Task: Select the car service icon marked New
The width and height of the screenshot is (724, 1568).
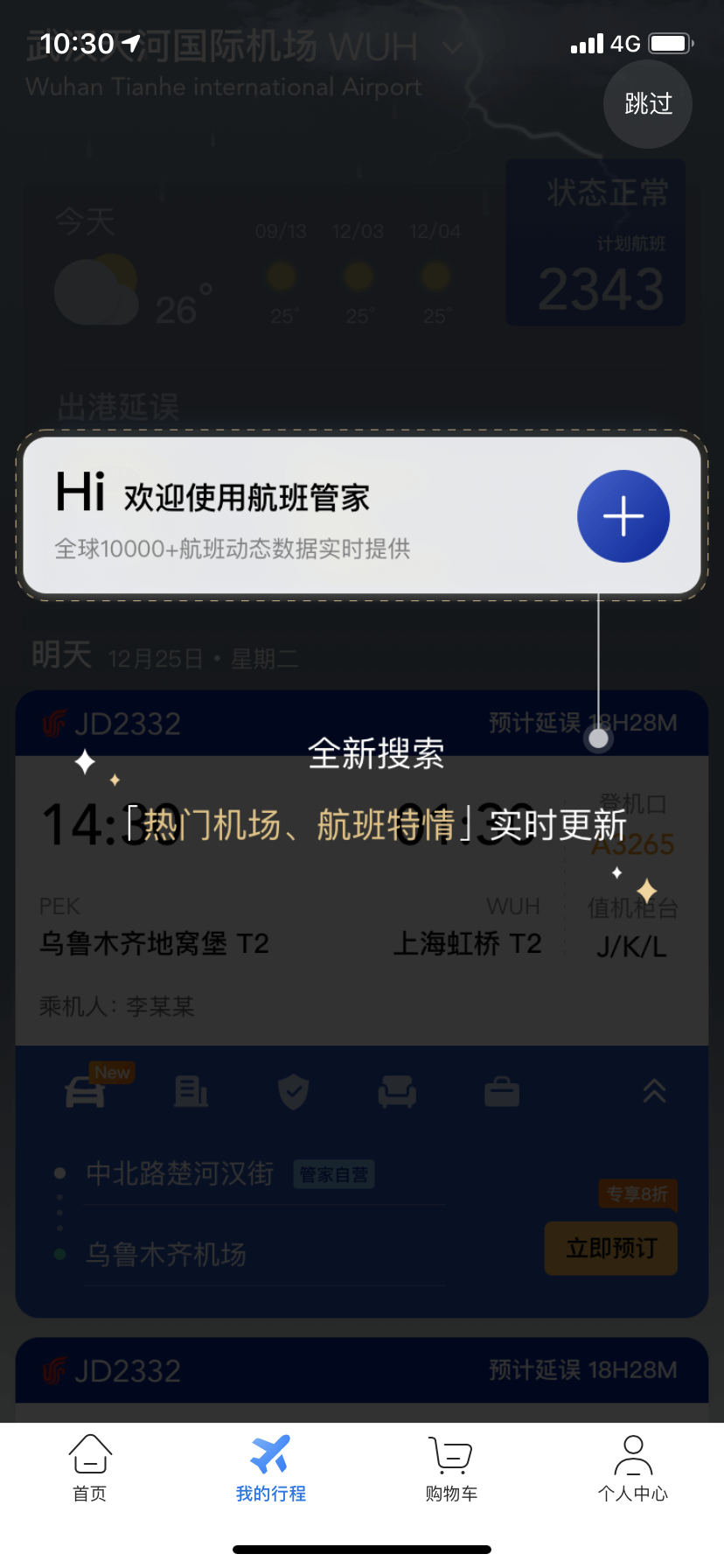Action: (86, 1092)
